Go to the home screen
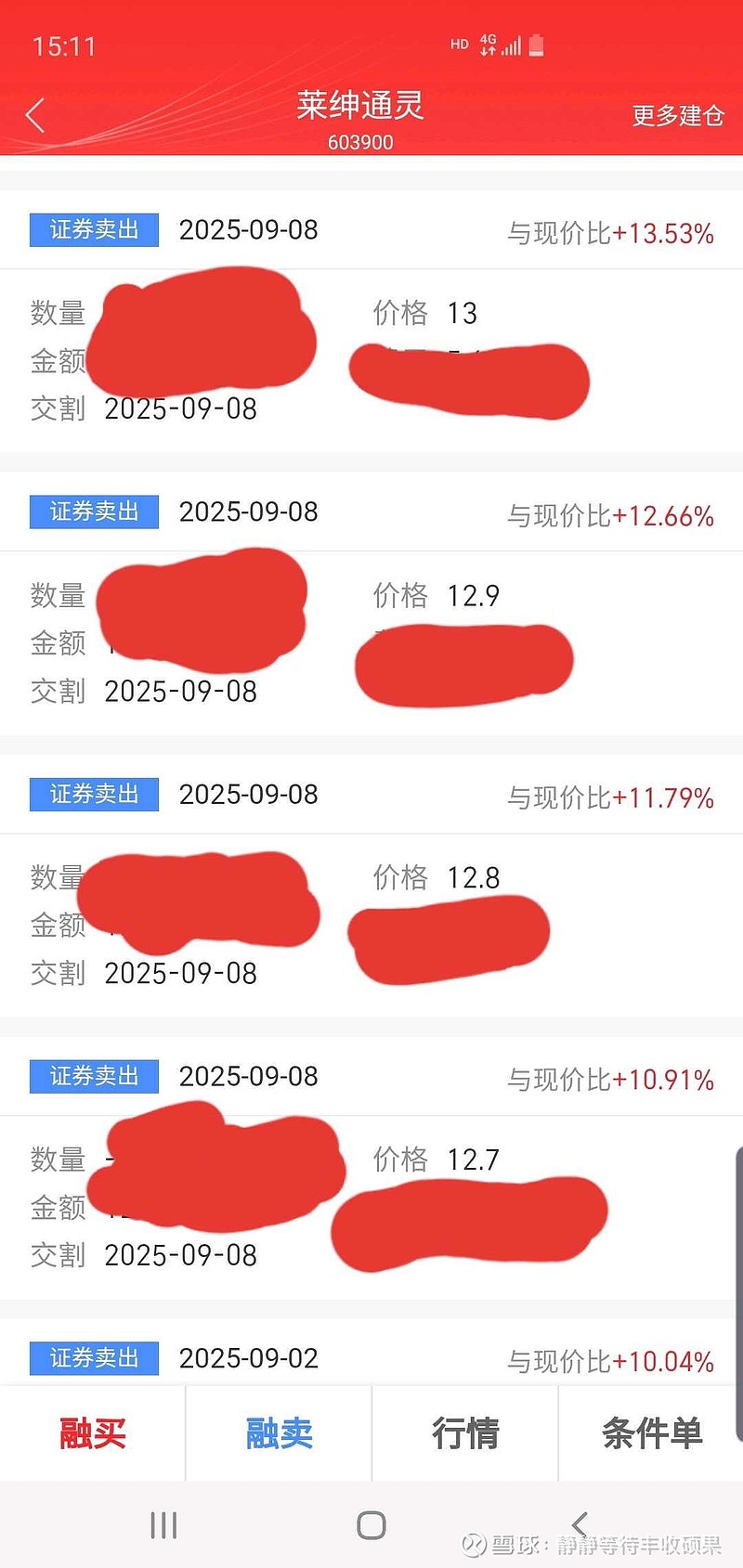The height and width of the screenshot is (1568, 743). (x=371, y=1524)
